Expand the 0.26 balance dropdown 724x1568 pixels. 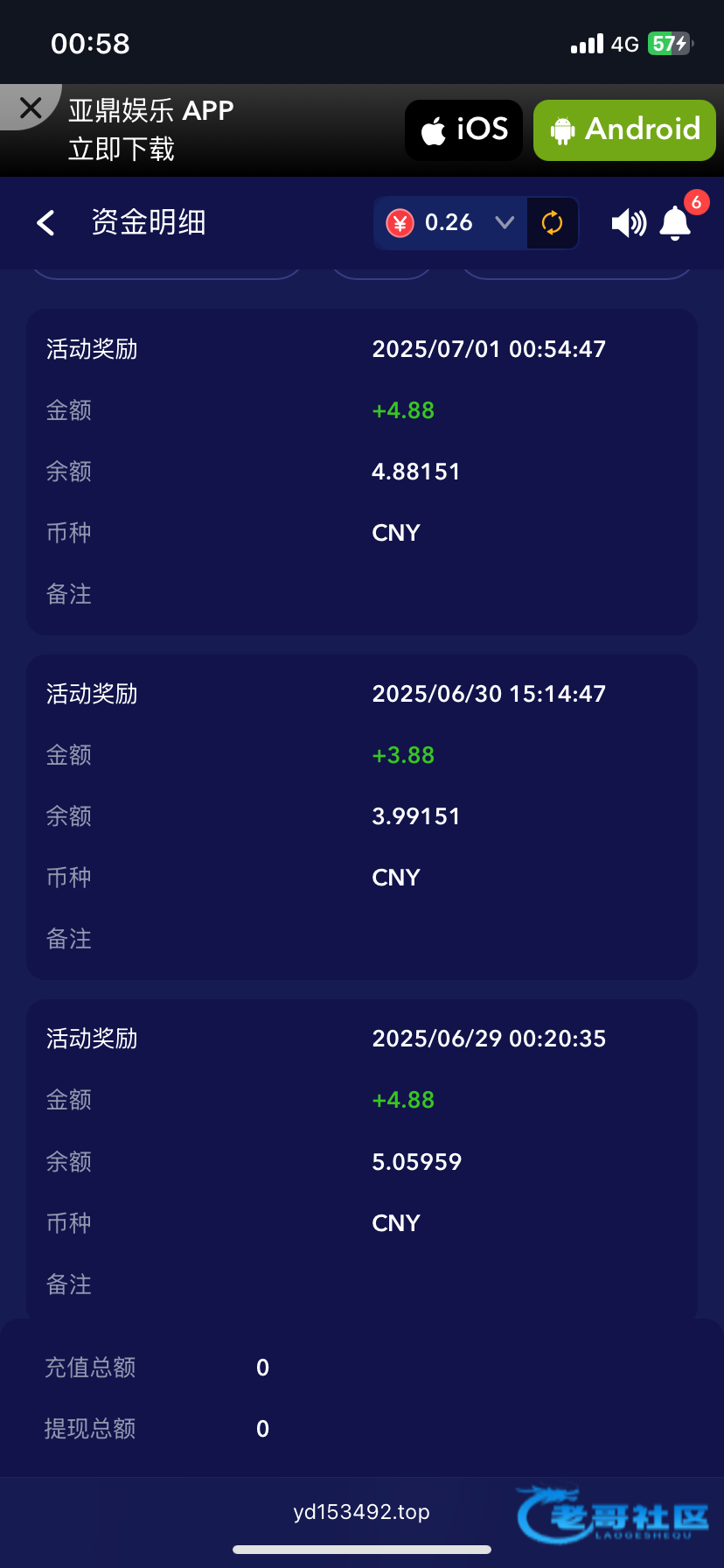(505, 222)
